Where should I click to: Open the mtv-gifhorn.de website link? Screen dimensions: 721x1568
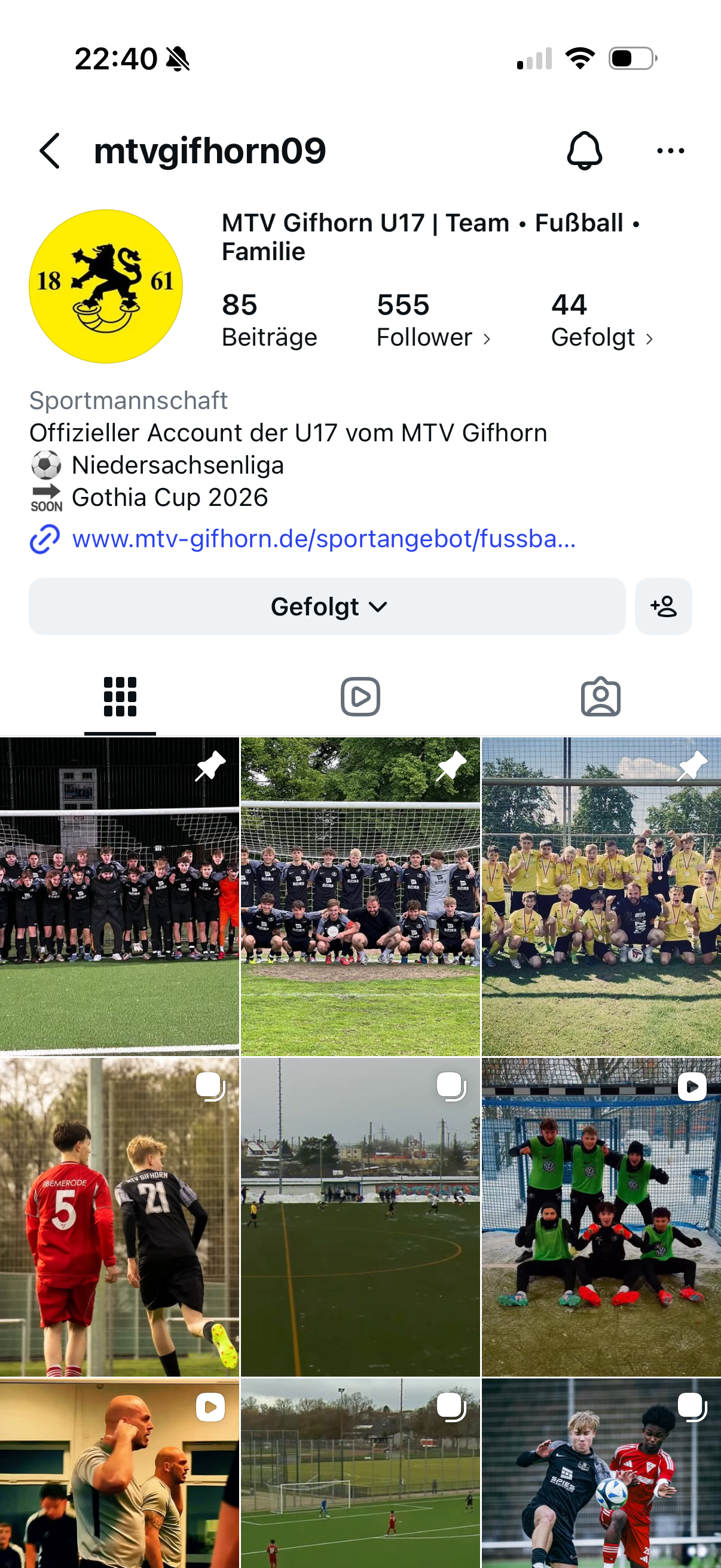(x=323, y=539)
